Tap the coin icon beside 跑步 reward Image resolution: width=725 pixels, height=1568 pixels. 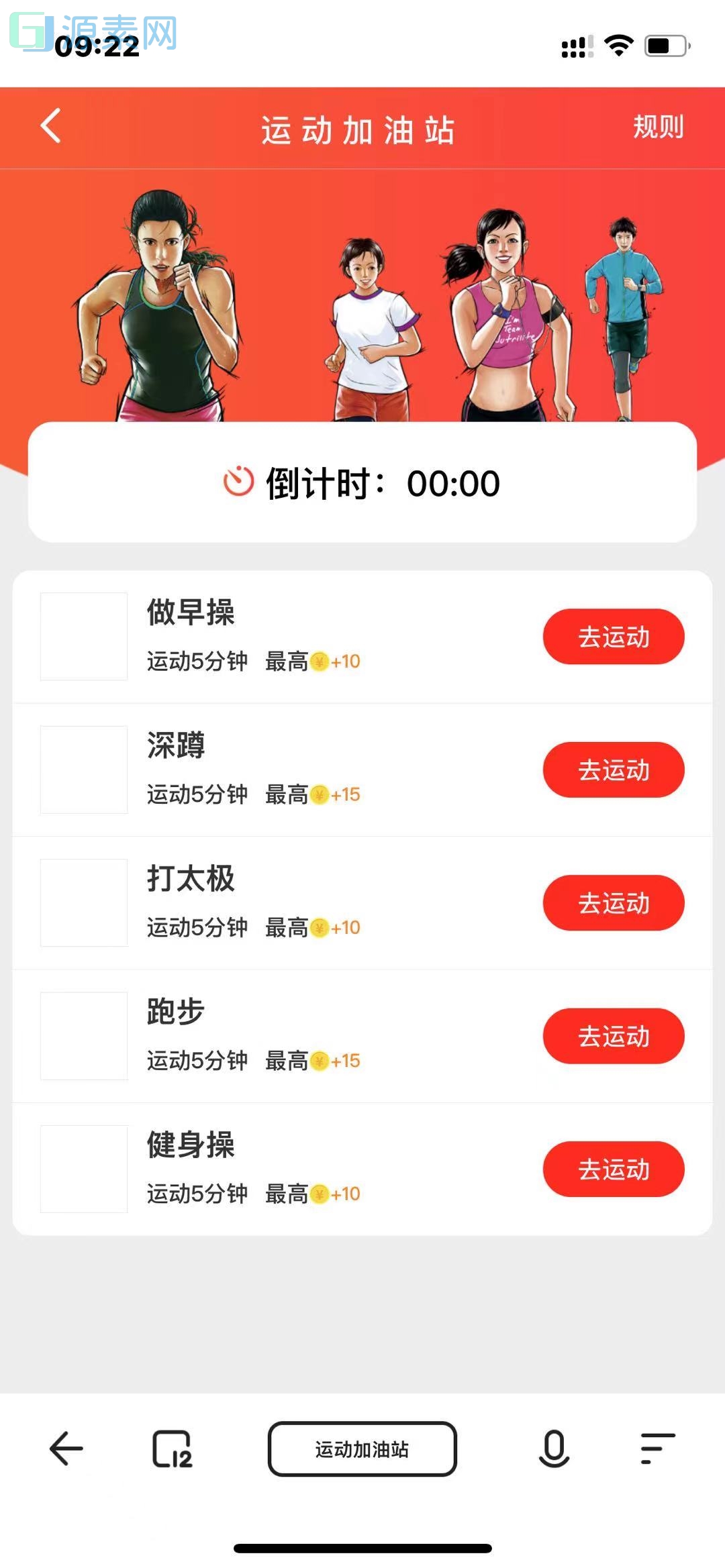(x=320, y=1060)
